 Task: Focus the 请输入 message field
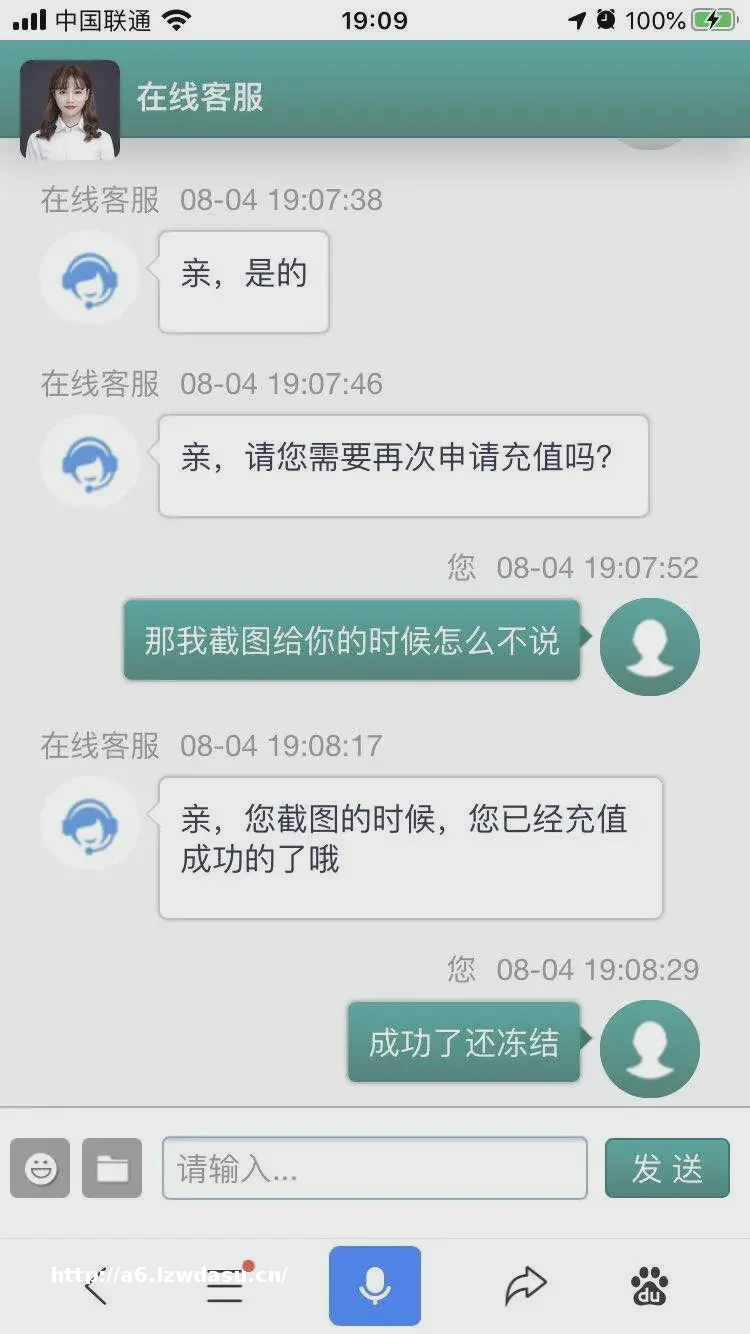(x=374, y=1167)
